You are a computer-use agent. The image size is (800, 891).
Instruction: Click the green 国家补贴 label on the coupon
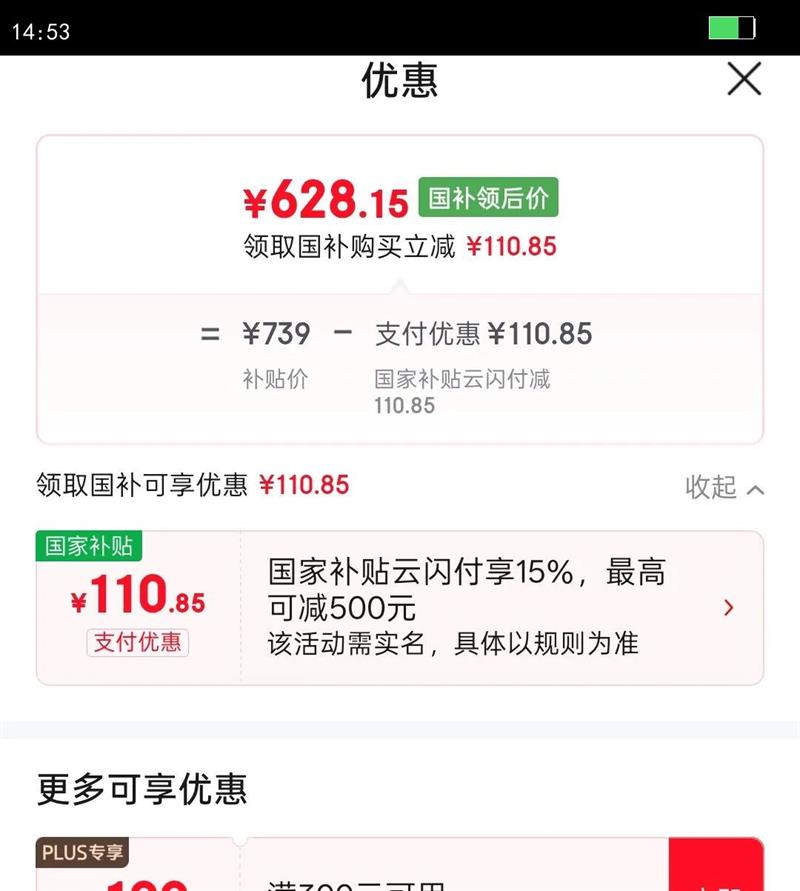click(88, 545)
